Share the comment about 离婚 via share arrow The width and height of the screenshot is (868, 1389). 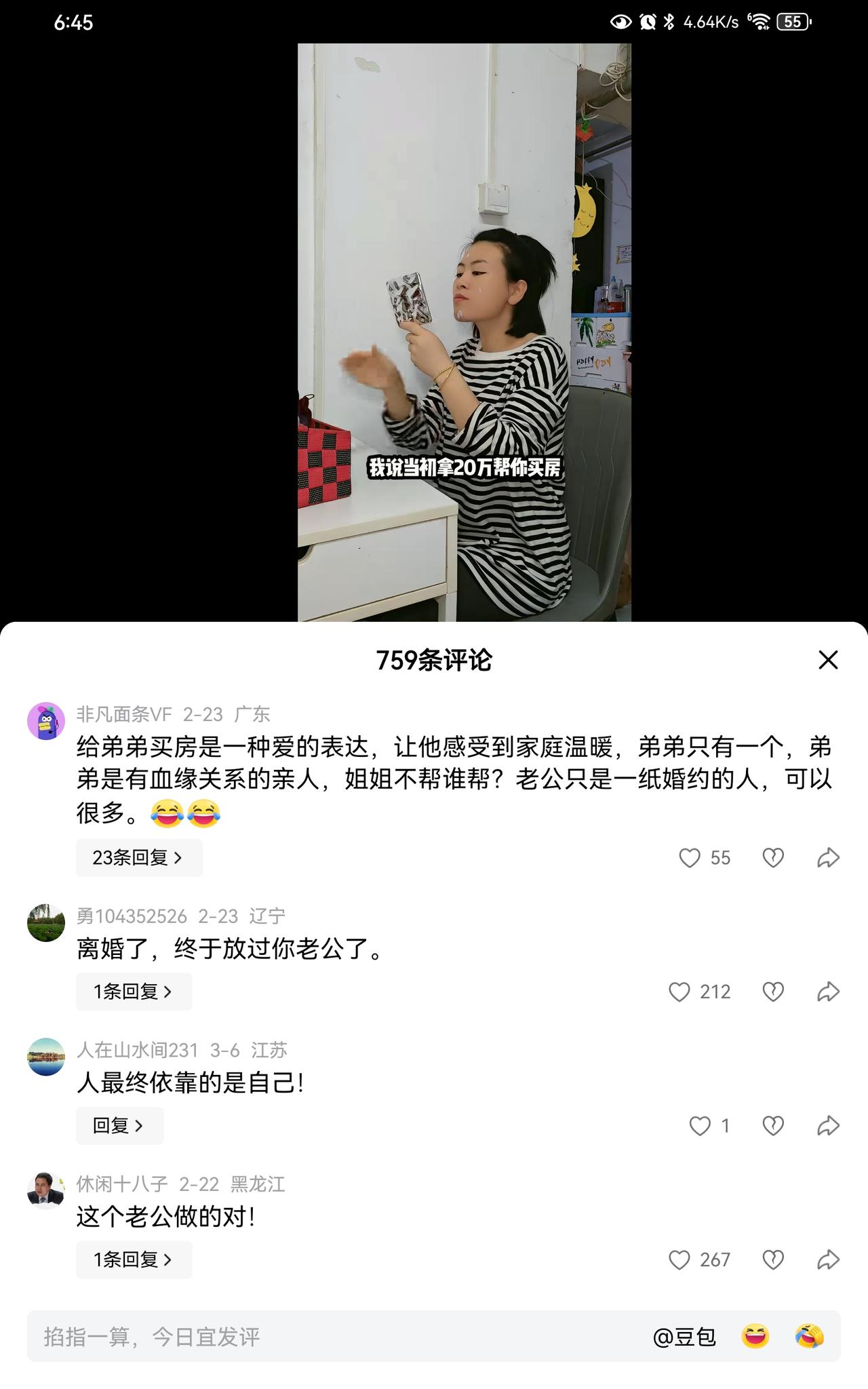pos(829,991)
